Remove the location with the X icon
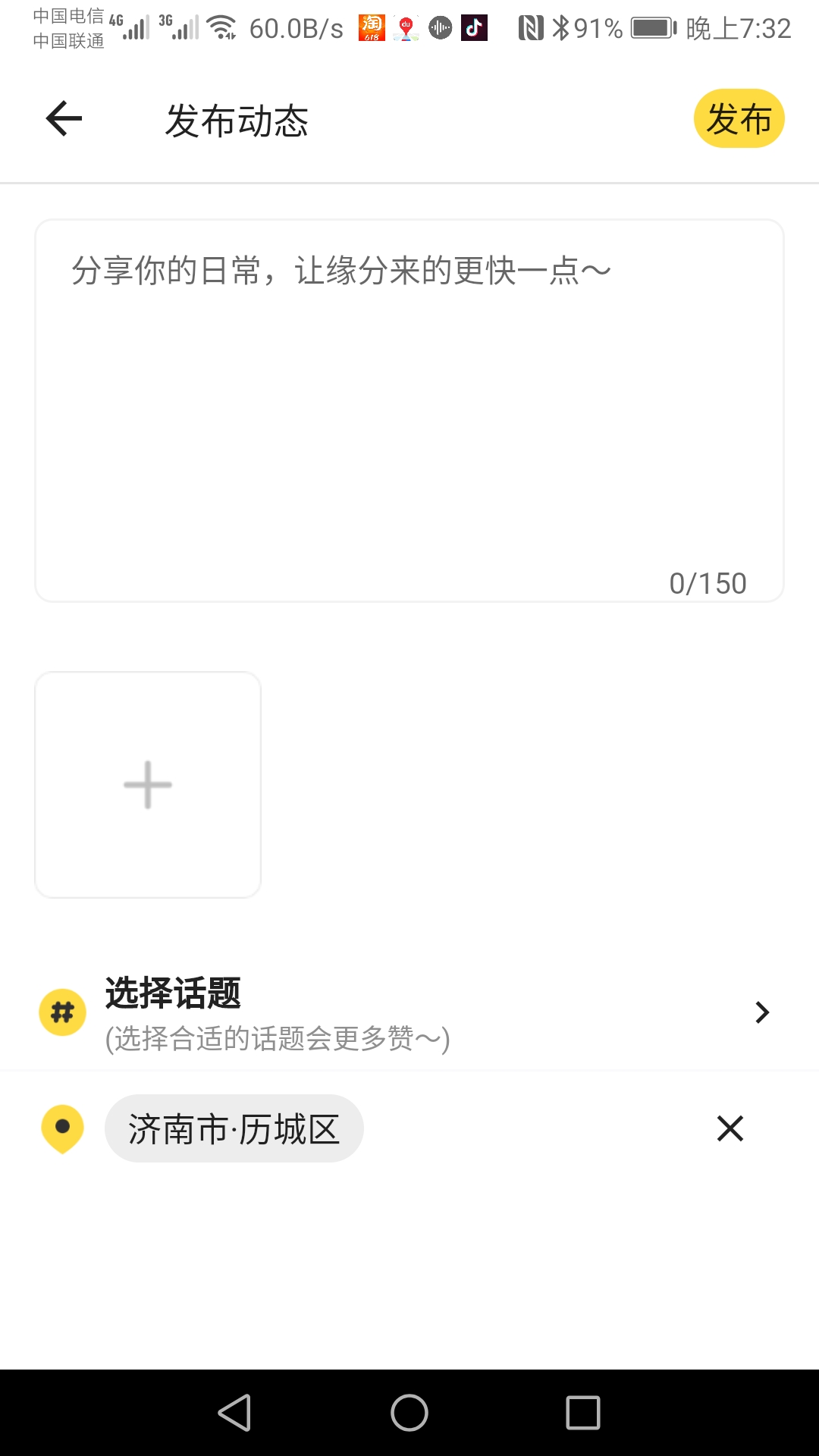This screenshot has height=1456, width=819. tap(730, 1128)
